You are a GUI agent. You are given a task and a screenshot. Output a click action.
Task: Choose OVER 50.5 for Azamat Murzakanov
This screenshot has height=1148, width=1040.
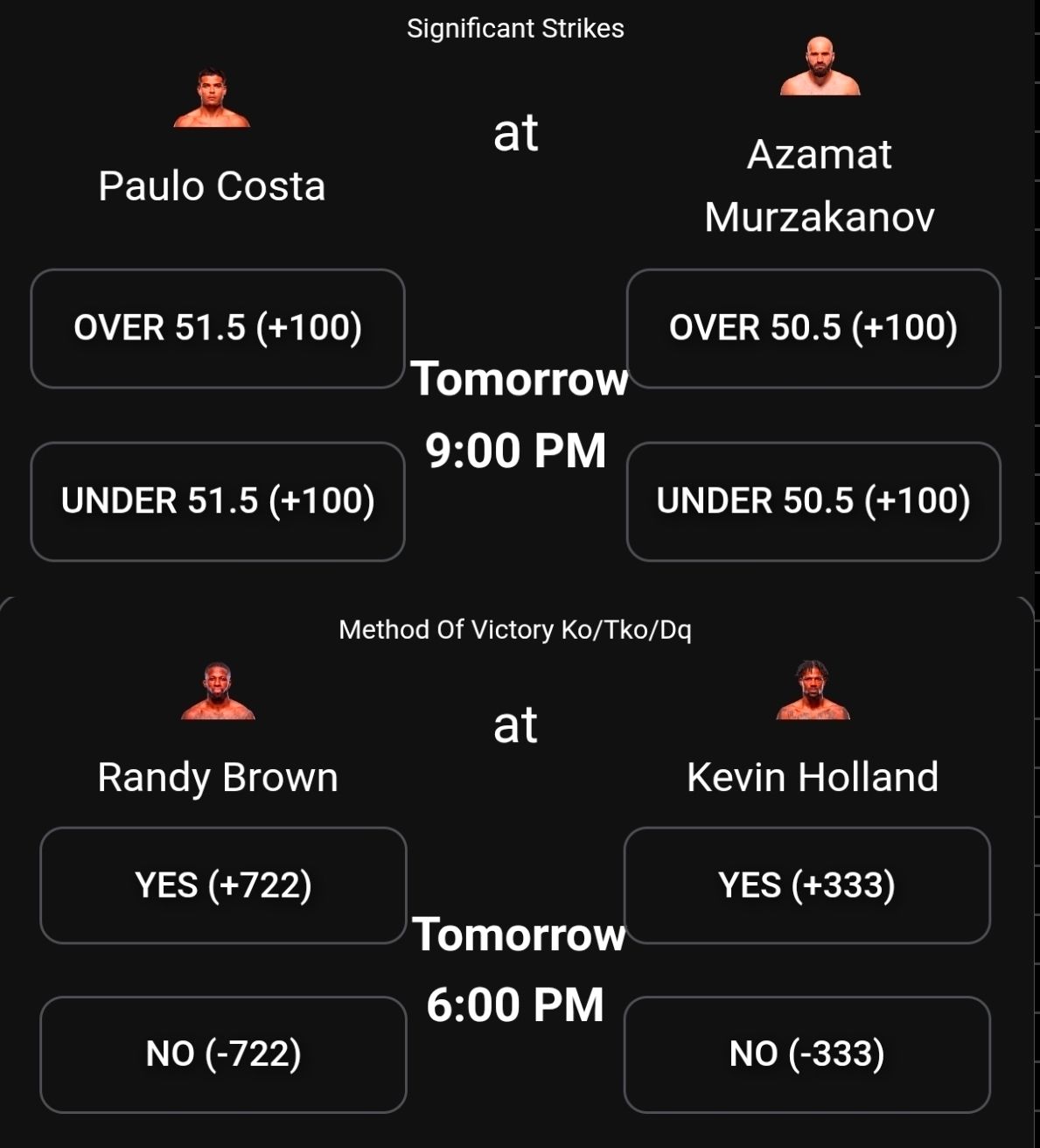click(813, 328)
